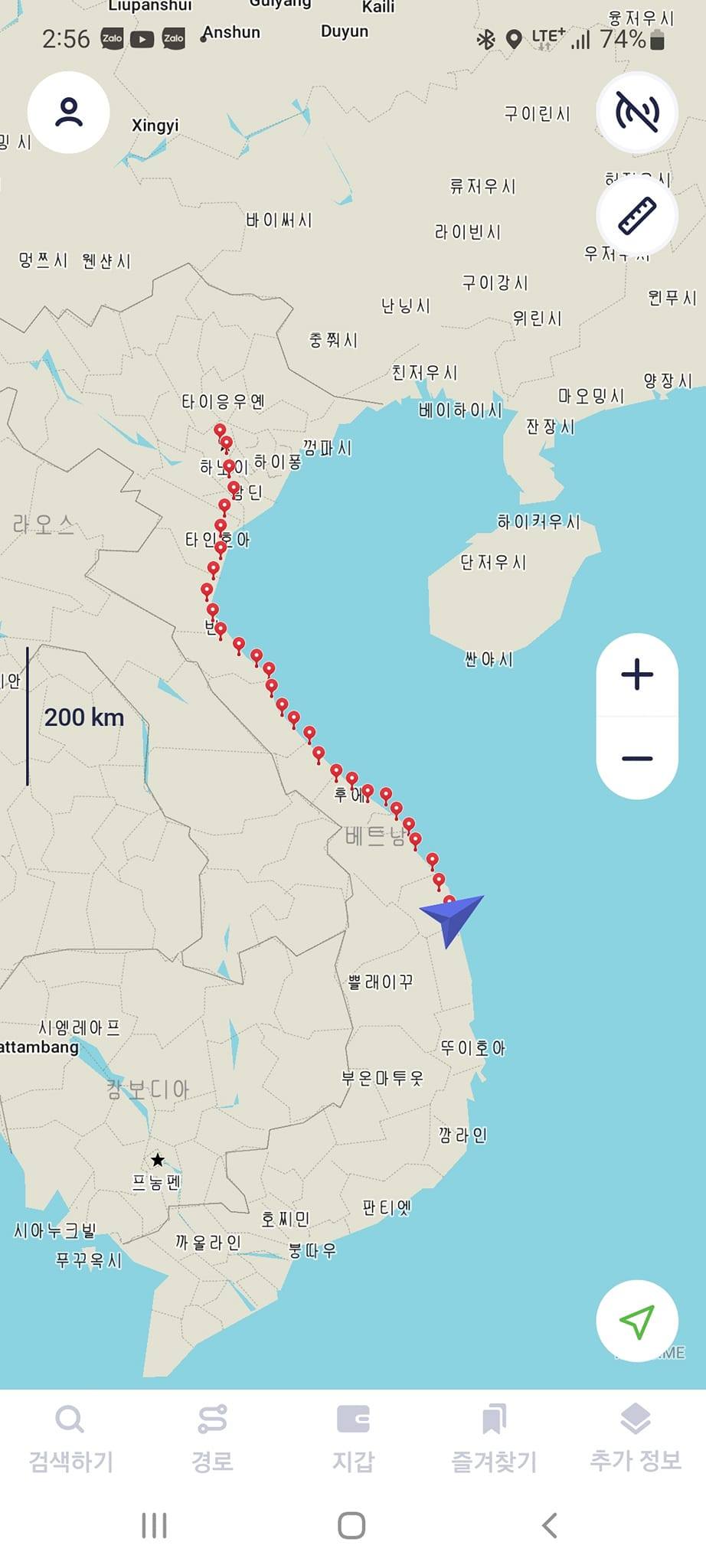Go back with system back button
This screenshot has width=706, height=1568.
pyautogui.click(x=549, y=1525)
